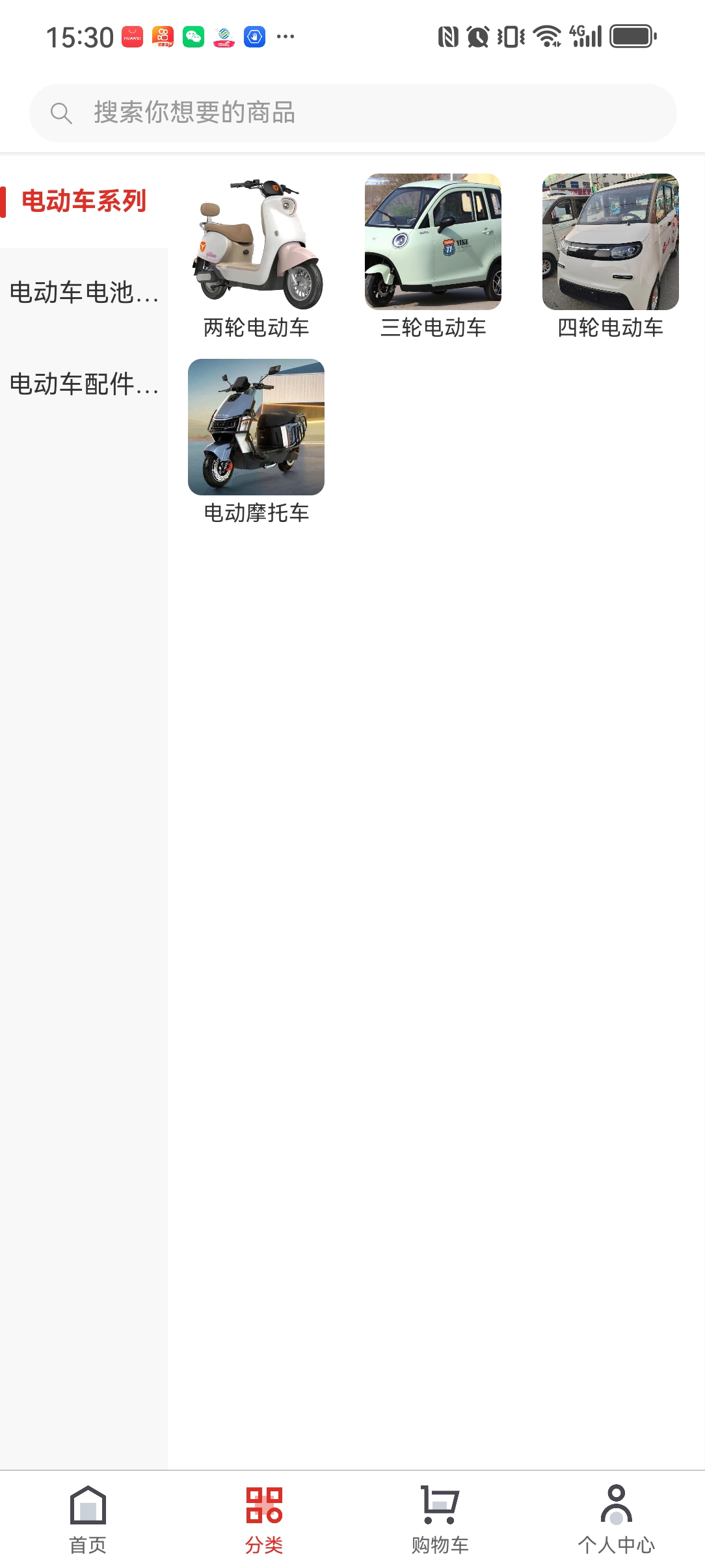Open the 四轮电动车 subcategory
705x1568 pixels.
point(610,255)
